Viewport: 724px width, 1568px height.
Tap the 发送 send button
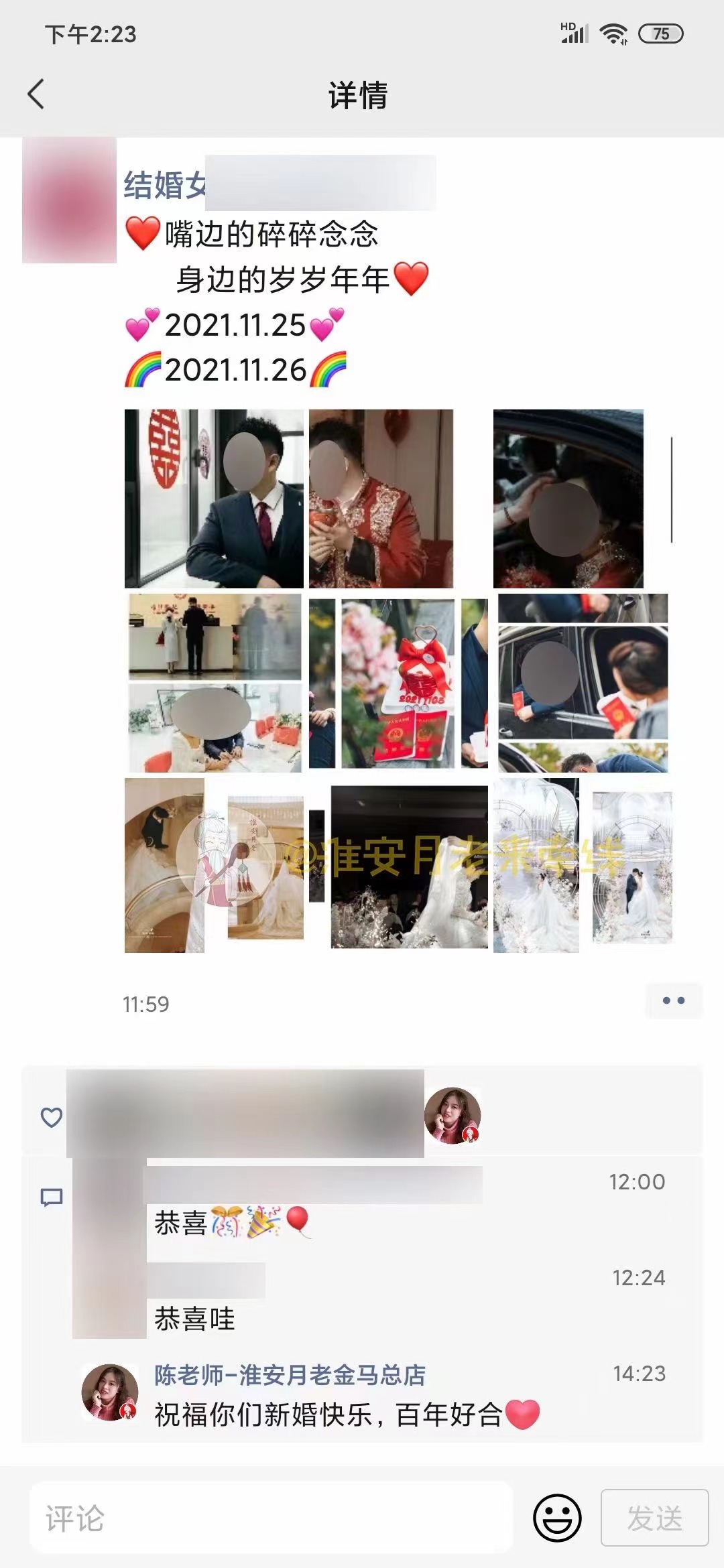(x=654, y=1518)
